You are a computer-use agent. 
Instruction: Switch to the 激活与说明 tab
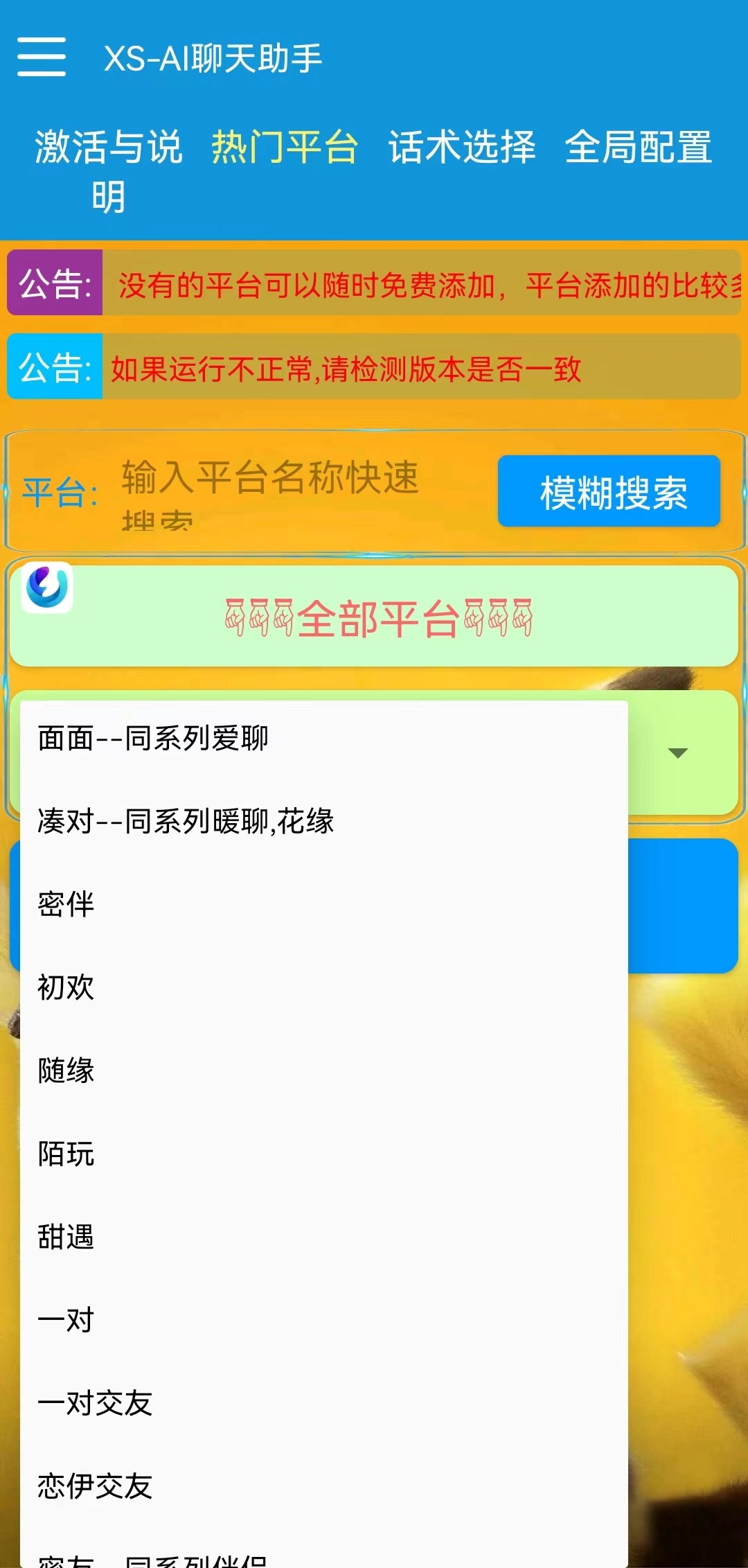(x=109, y=170)
